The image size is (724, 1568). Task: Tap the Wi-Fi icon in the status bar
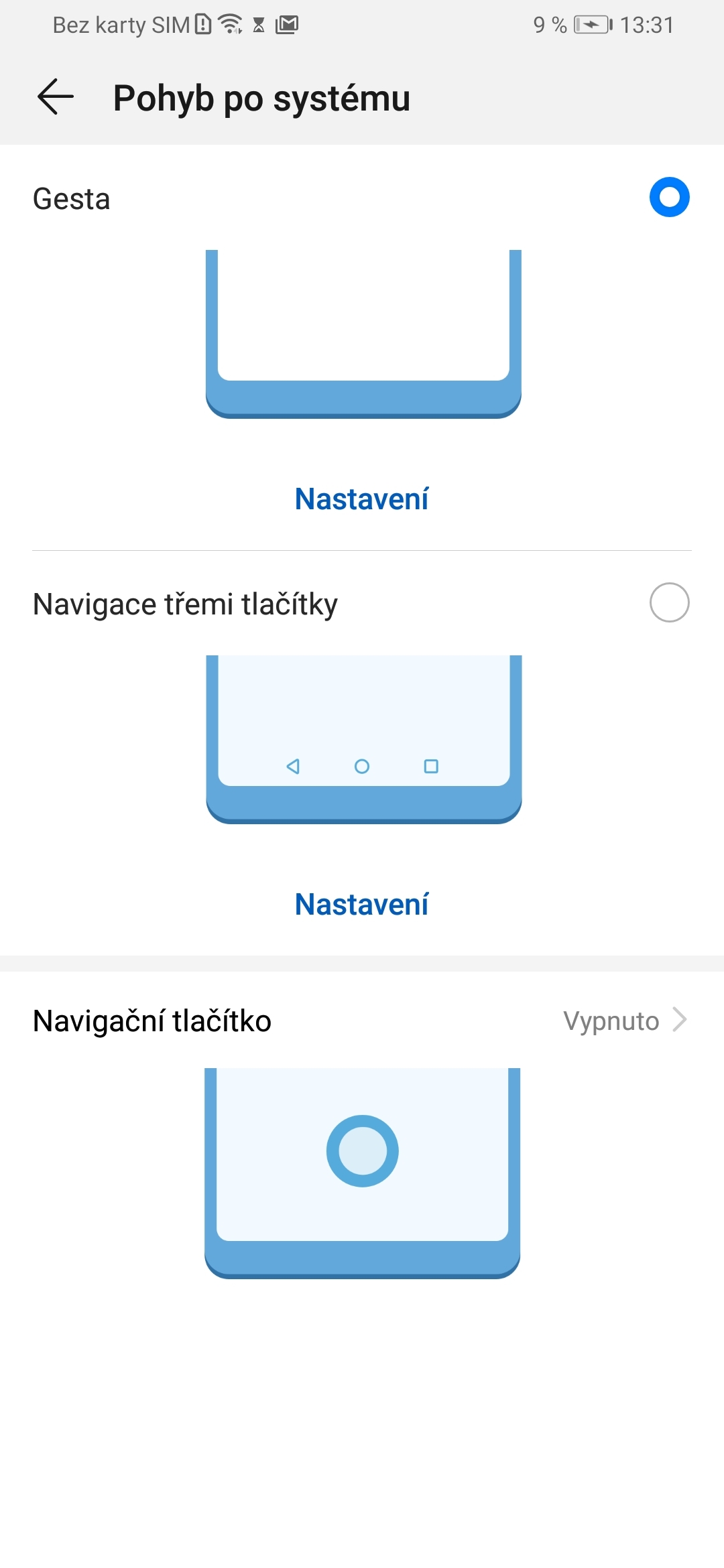point(228,23)
